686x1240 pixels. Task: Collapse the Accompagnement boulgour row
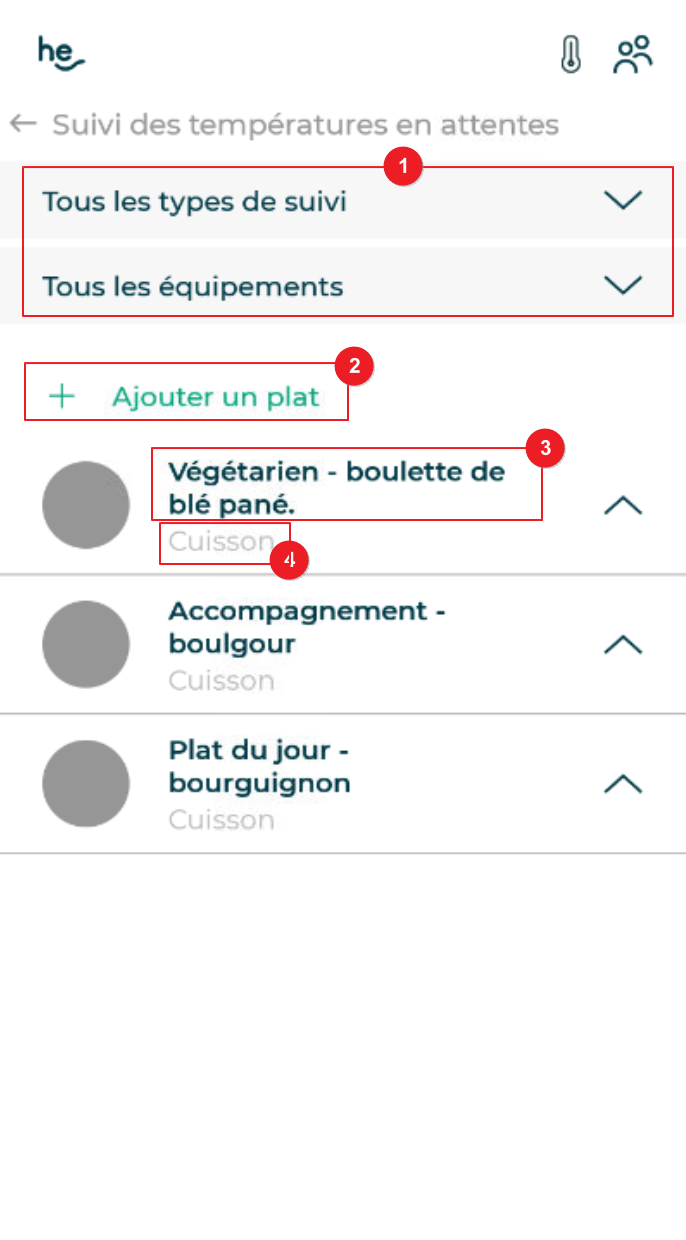[623, 645]
